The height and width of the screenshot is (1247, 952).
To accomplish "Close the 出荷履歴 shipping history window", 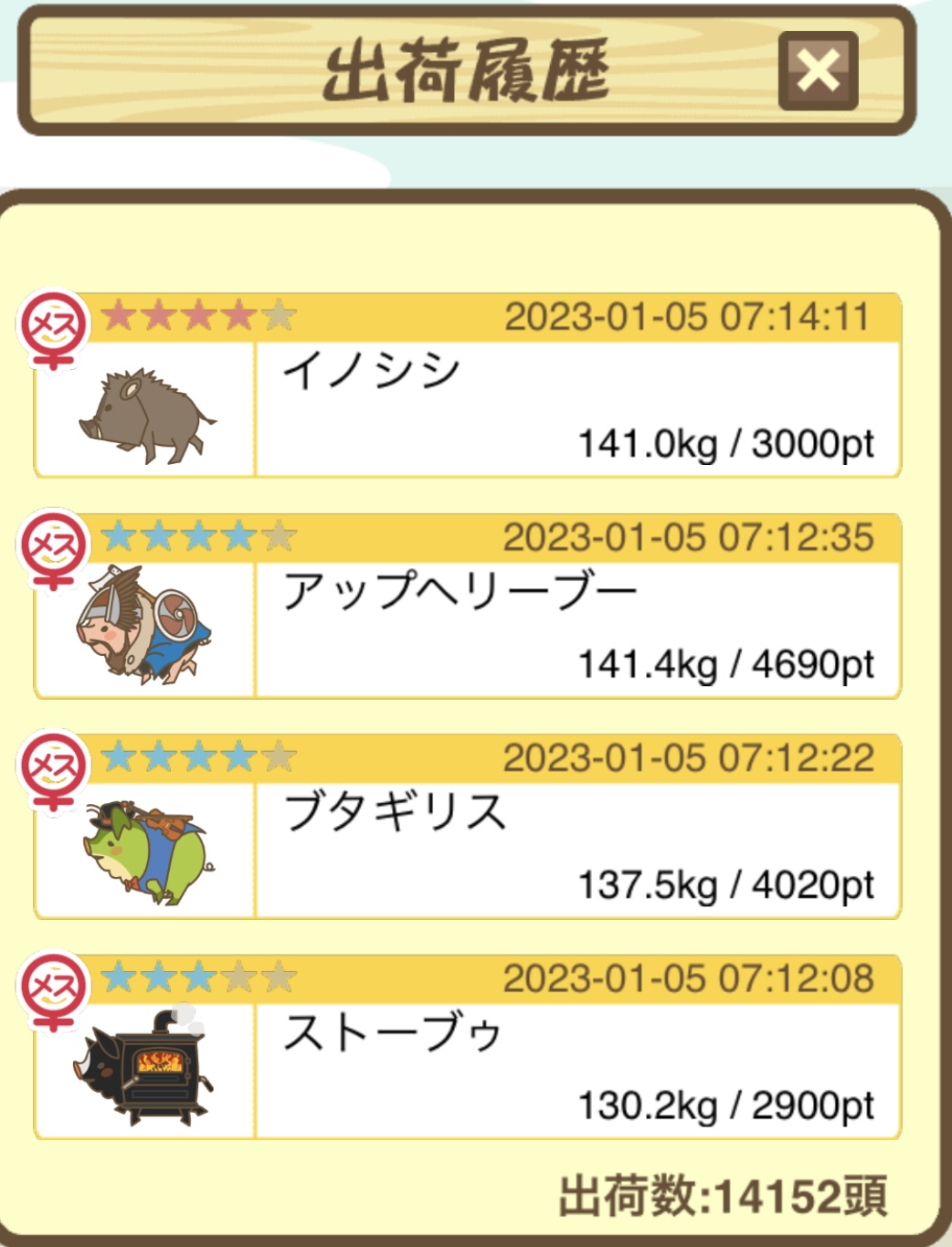I will point(818,71).
